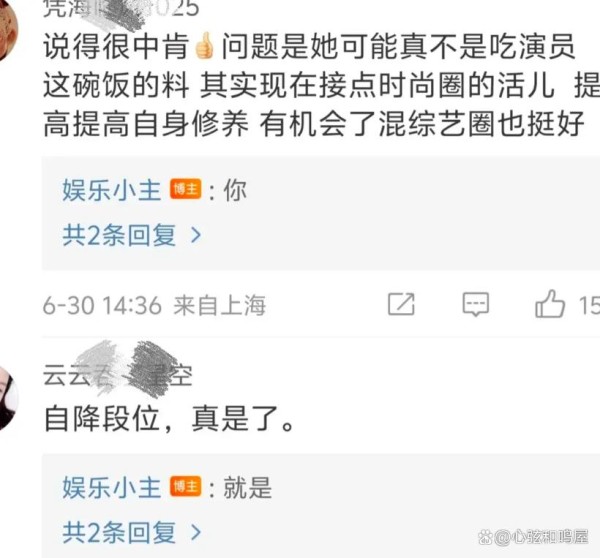The height and width of the screenshot is (558, 600).
Task: Share the comment posted 6-30 14:36
Action: [x=401, y=305]
